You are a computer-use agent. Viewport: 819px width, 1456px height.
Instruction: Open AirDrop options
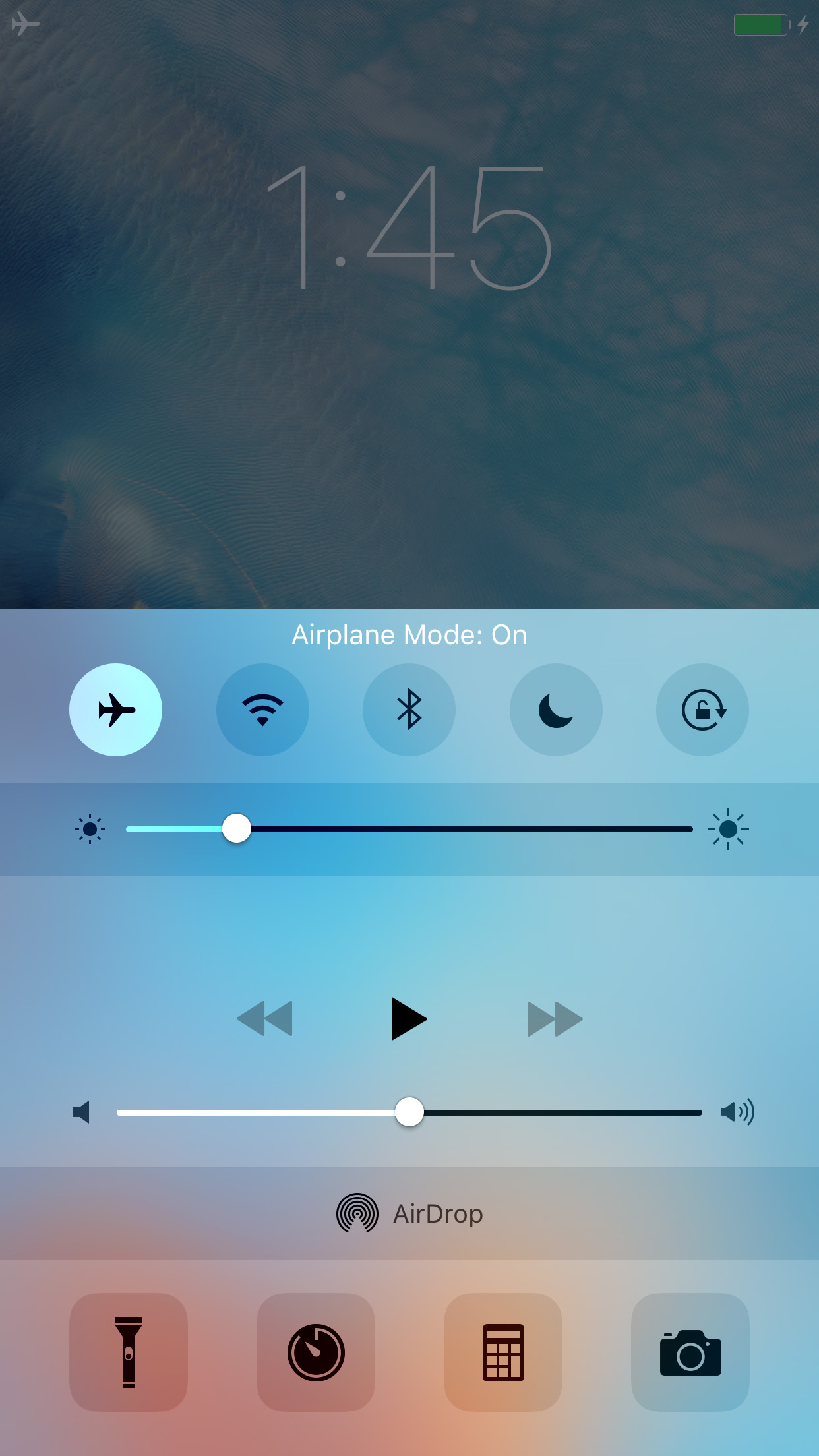409,1213
